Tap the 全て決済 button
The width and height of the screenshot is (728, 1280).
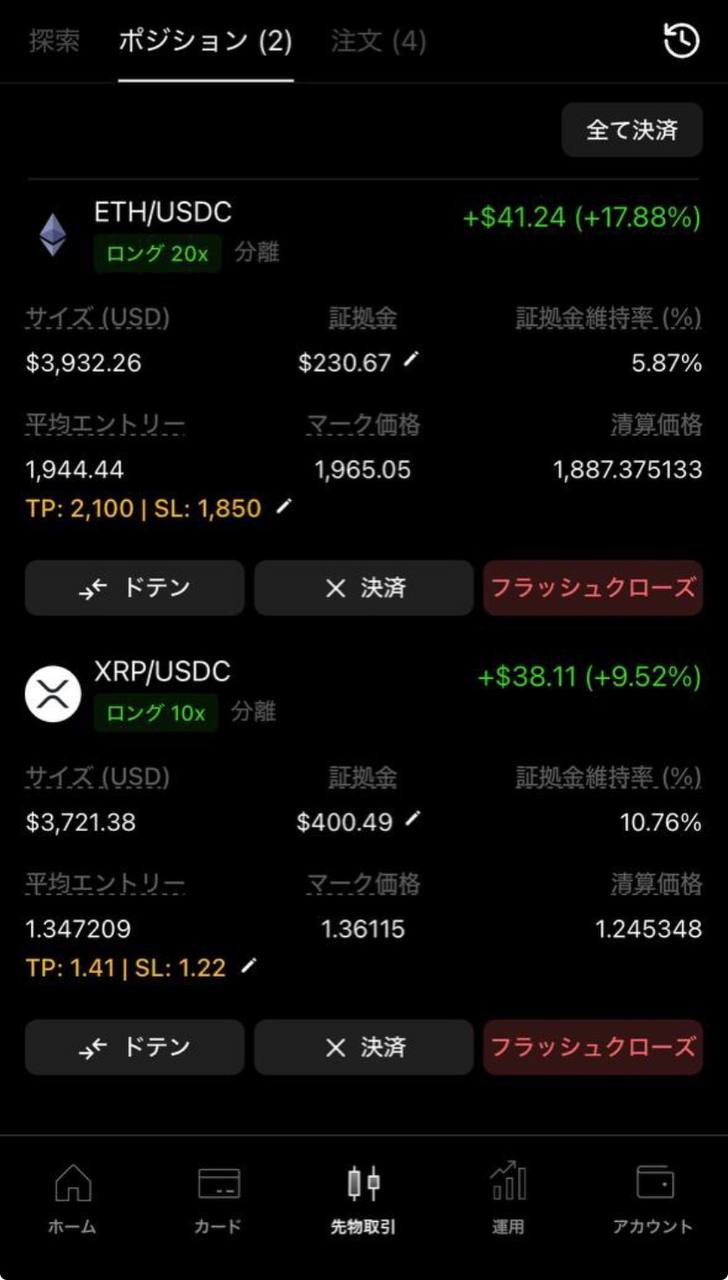[631, 130]
